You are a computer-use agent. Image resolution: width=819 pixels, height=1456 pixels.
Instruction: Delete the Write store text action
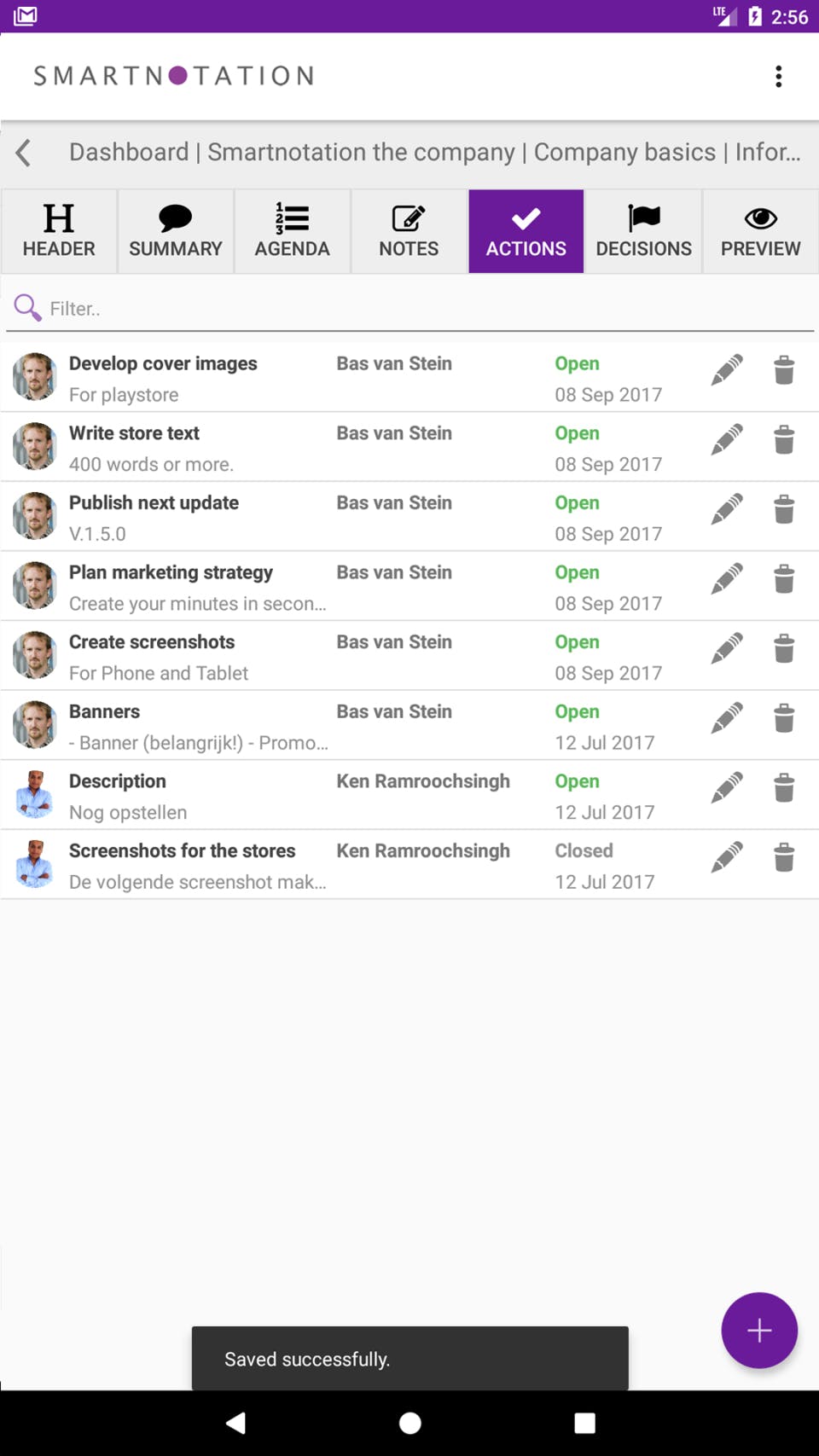coord(784,440)
